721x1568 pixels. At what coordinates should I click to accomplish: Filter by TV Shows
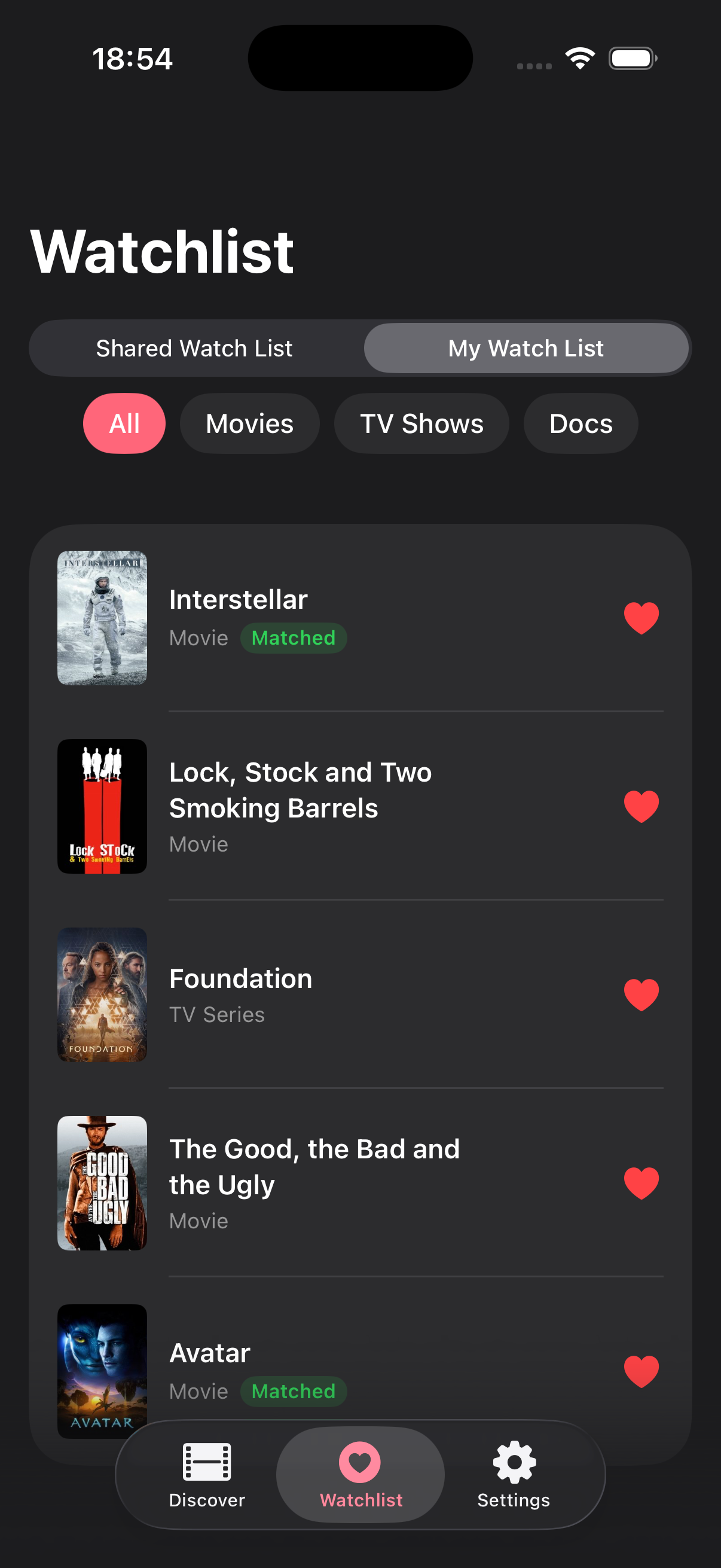pyautogui.click(x=421, y=423)
